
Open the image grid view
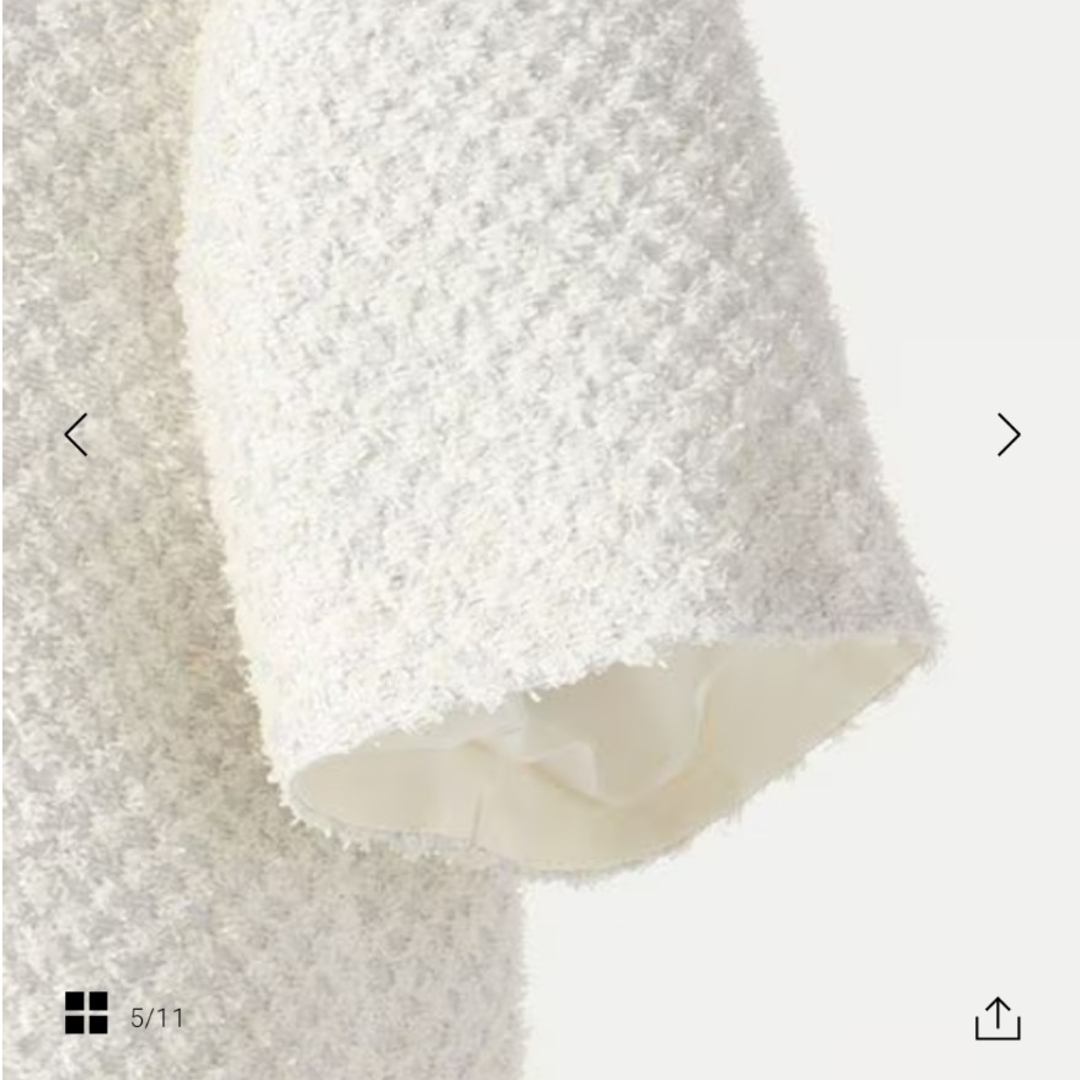pos(86,1013)
